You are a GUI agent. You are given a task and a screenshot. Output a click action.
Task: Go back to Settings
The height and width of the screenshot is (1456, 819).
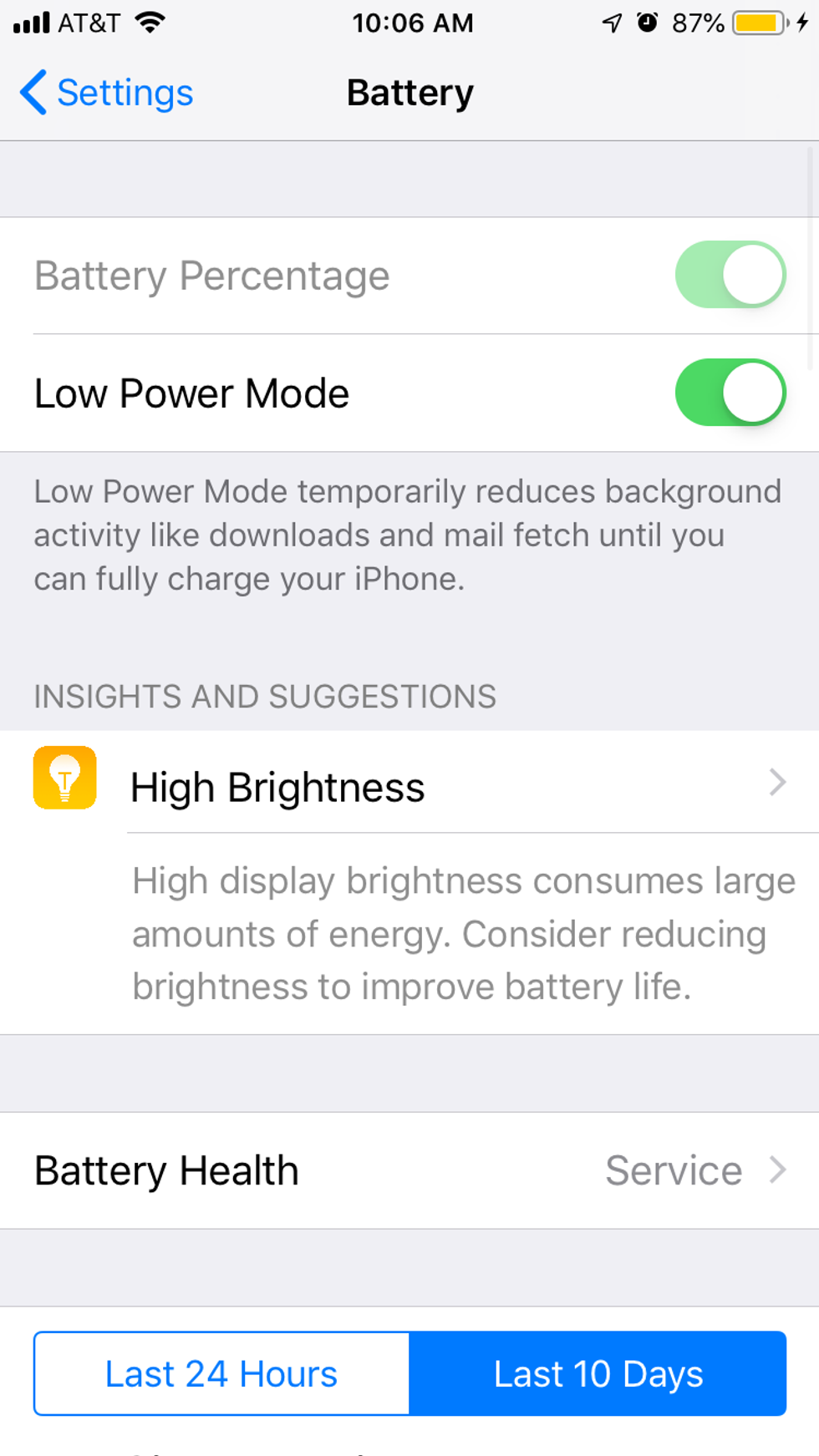tap(106, 93)
